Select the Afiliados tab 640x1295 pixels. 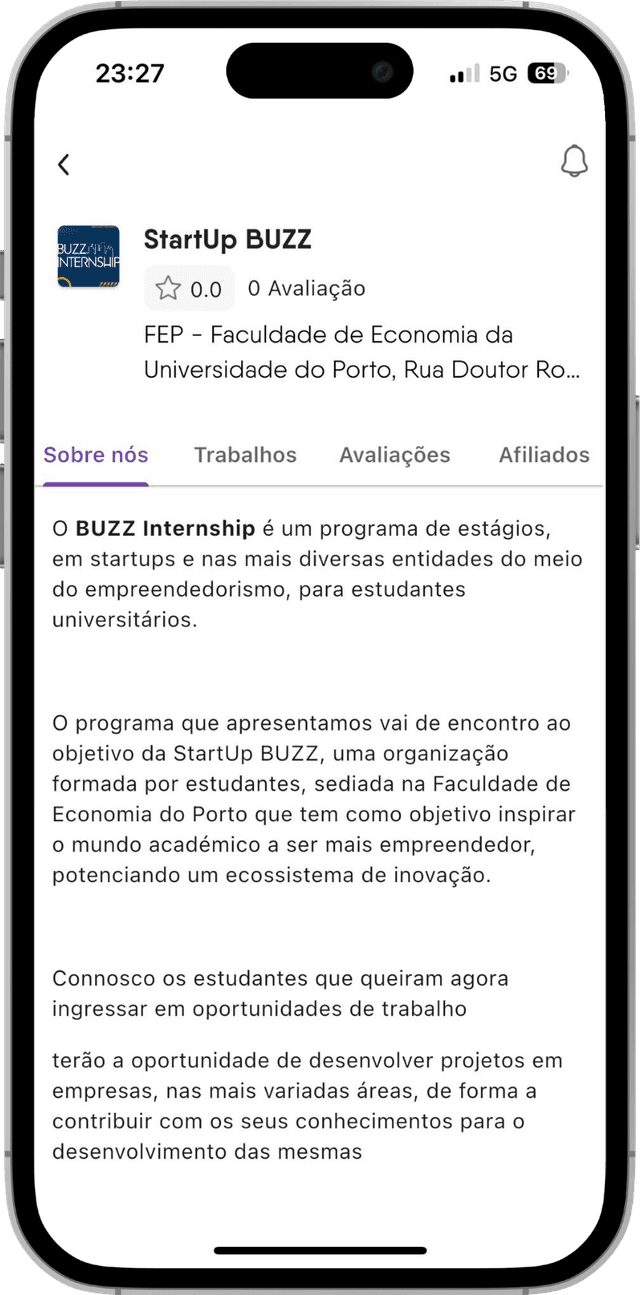point(544,455)
